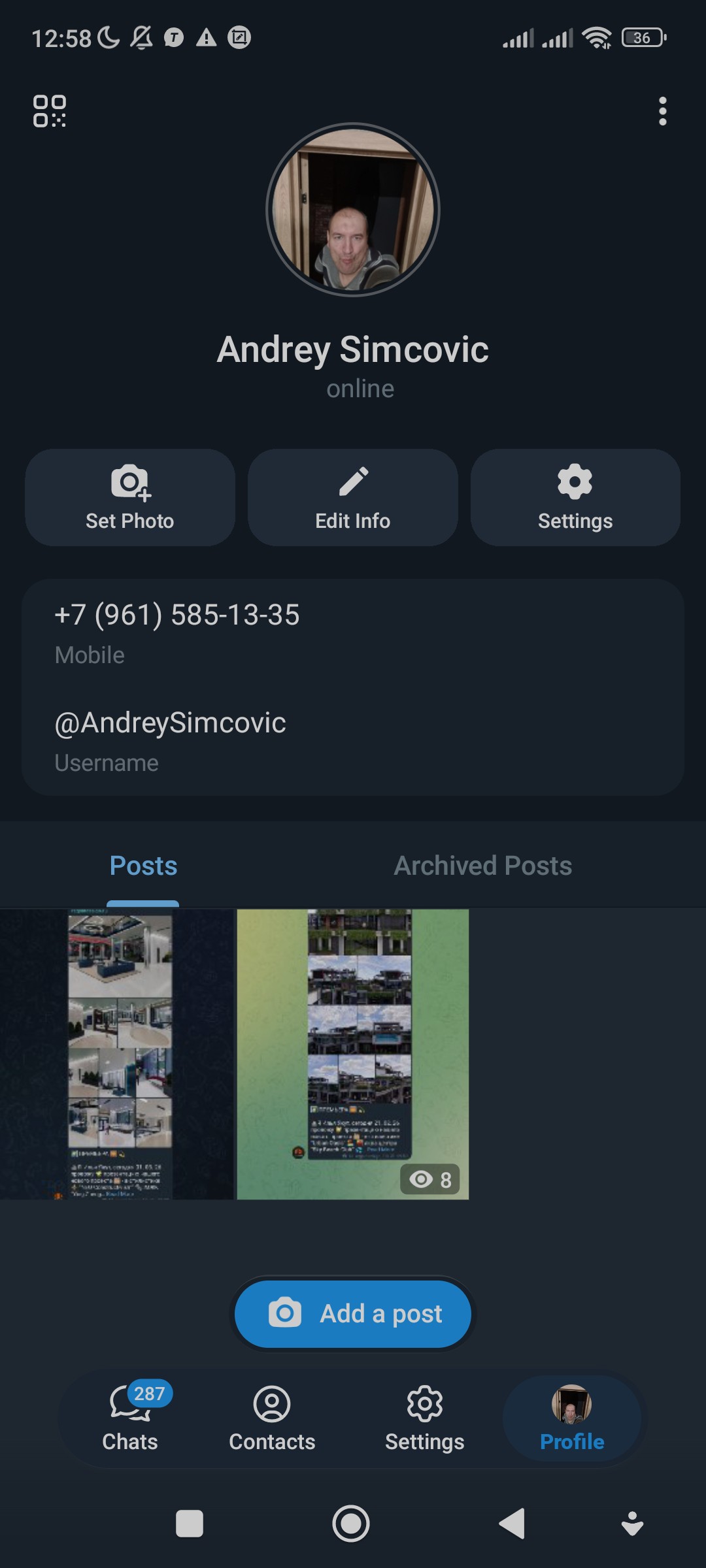Select Settings in the bottom navigation
Image resolution: width=706 pixels, height=1568 pixels.
425,1418
